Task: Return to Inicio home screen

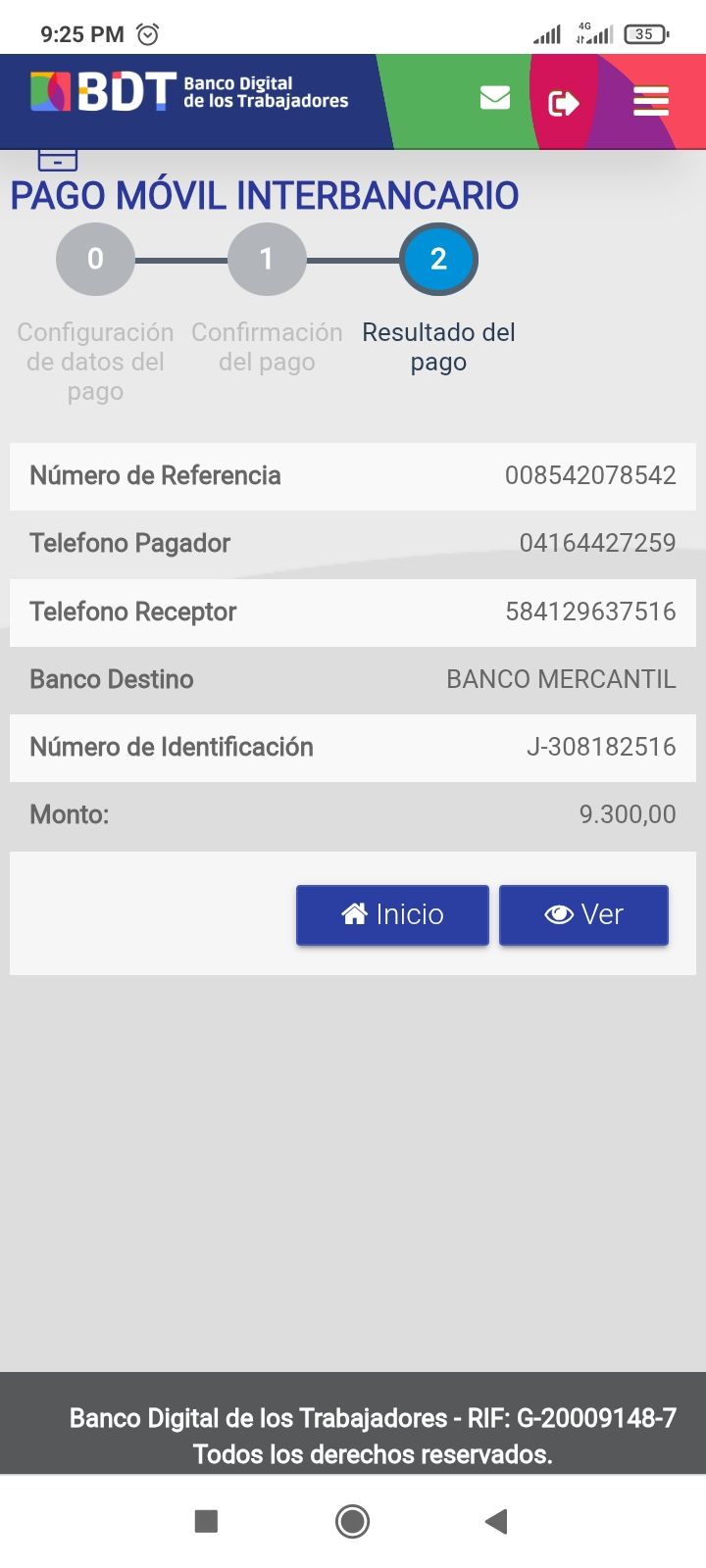Action: click(x=392, y=914)
